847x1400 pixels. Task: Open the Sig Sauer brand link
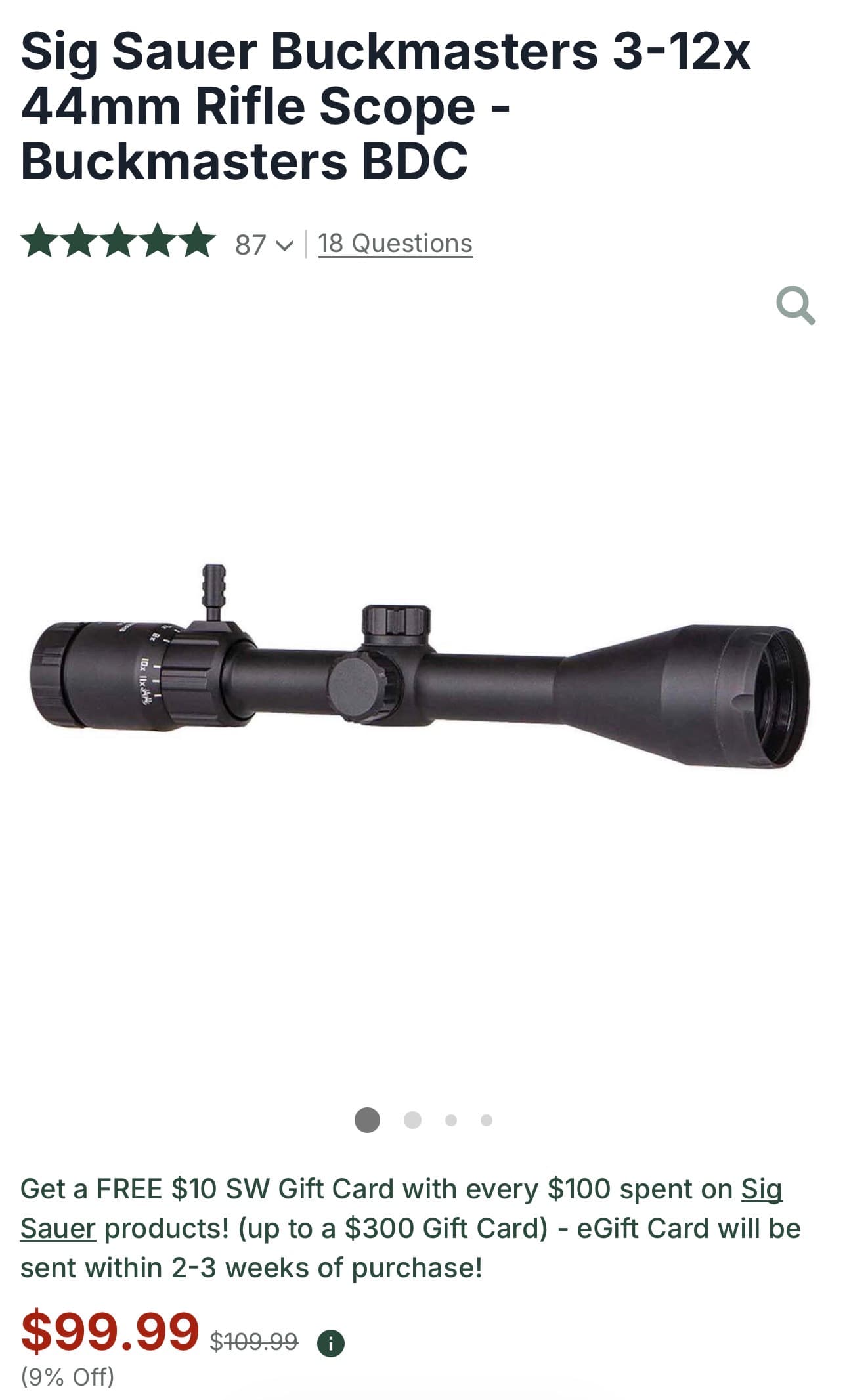pyautogui.click(x=761, y=1189)
